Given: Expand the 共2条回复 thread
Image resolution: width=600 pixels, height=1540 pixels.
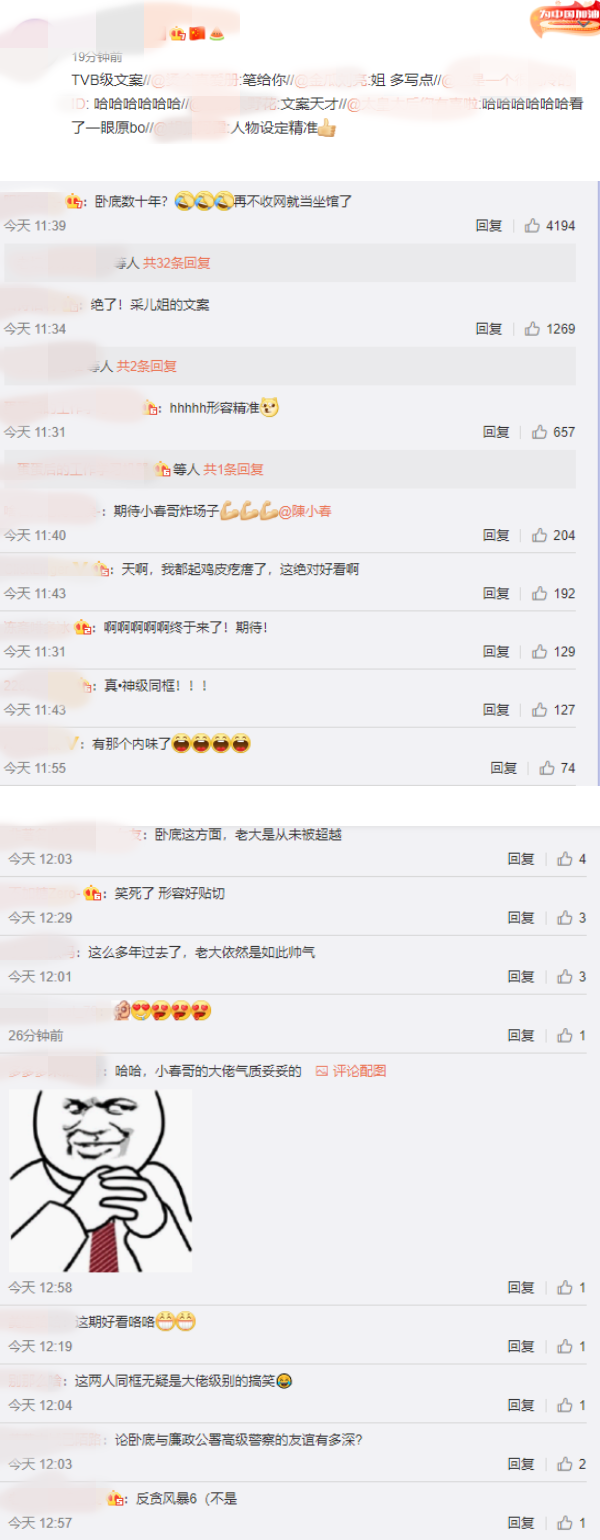Looking at the screenshot, I should (x=146, y=367).
